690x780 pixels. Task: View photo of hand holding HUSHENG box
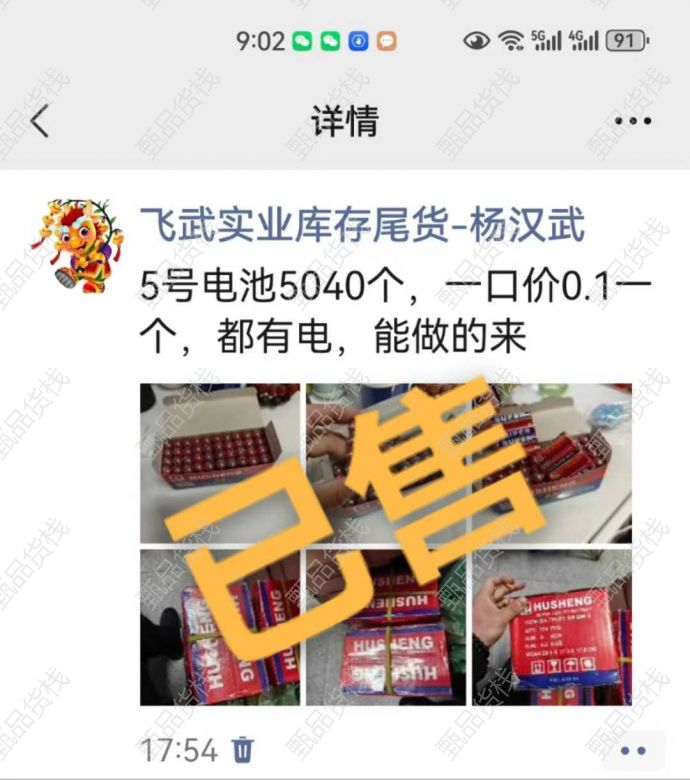point(551,627)
